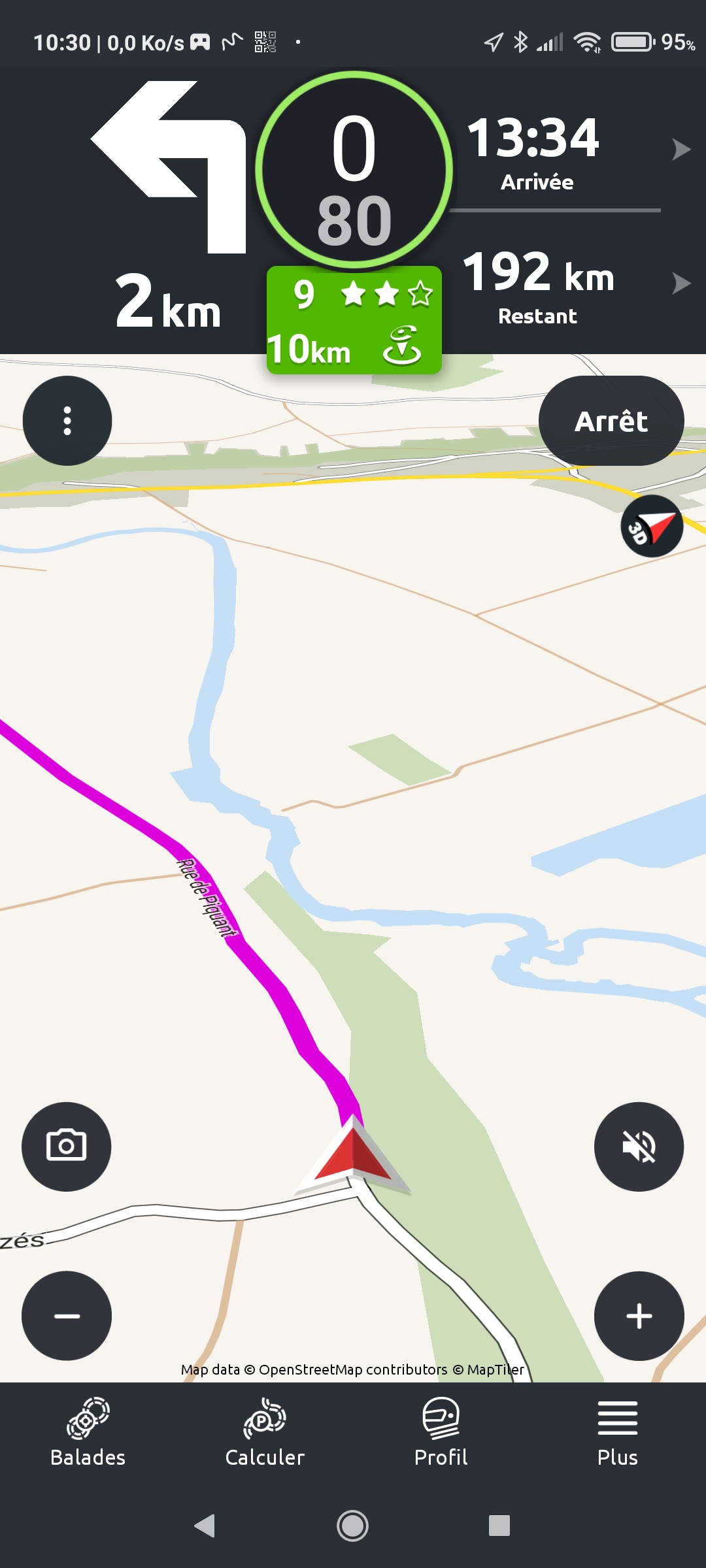Expand the arrow next to 13:34 Arrivée

[x=681, y=150]
